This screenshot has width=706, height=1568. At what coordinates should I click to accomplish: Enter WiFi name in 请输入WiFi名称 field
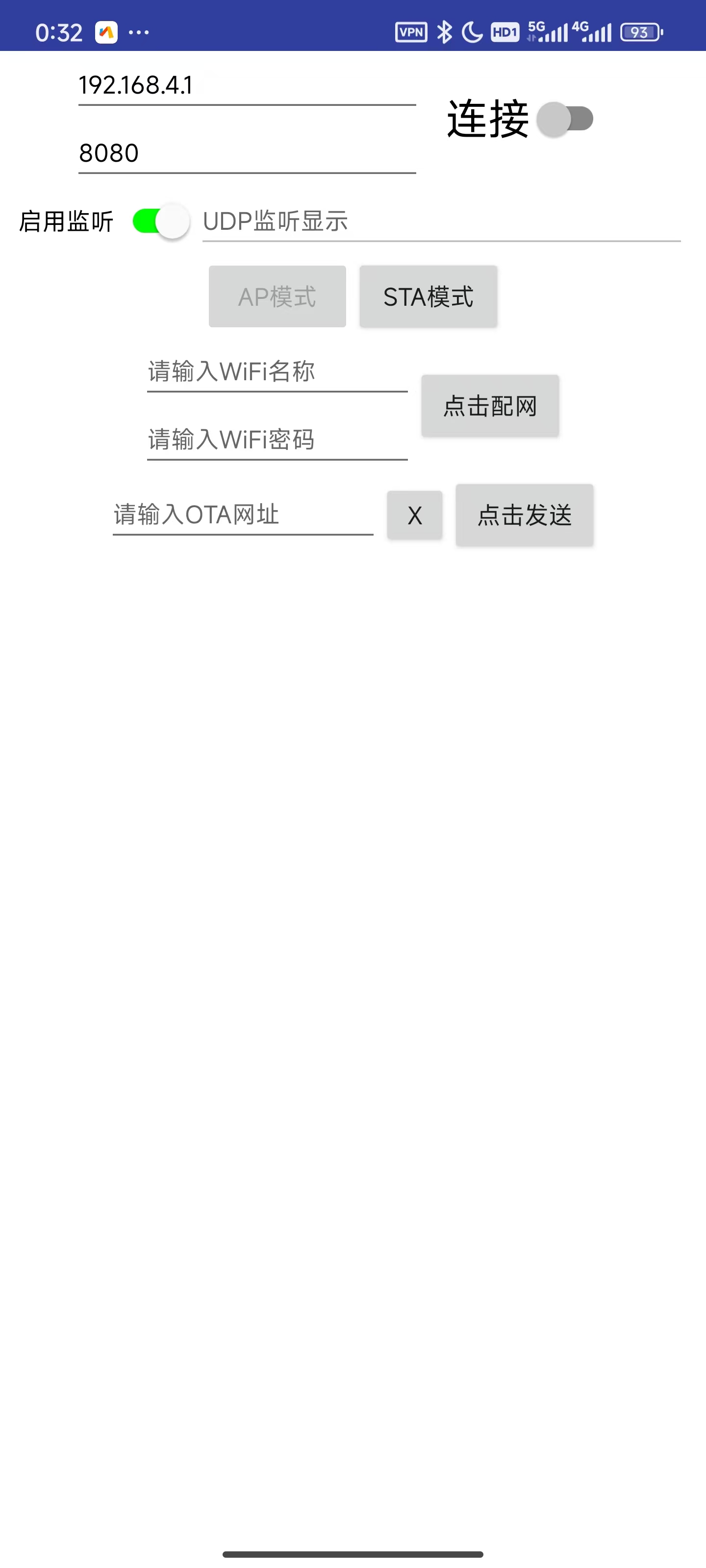pos(277,371)
